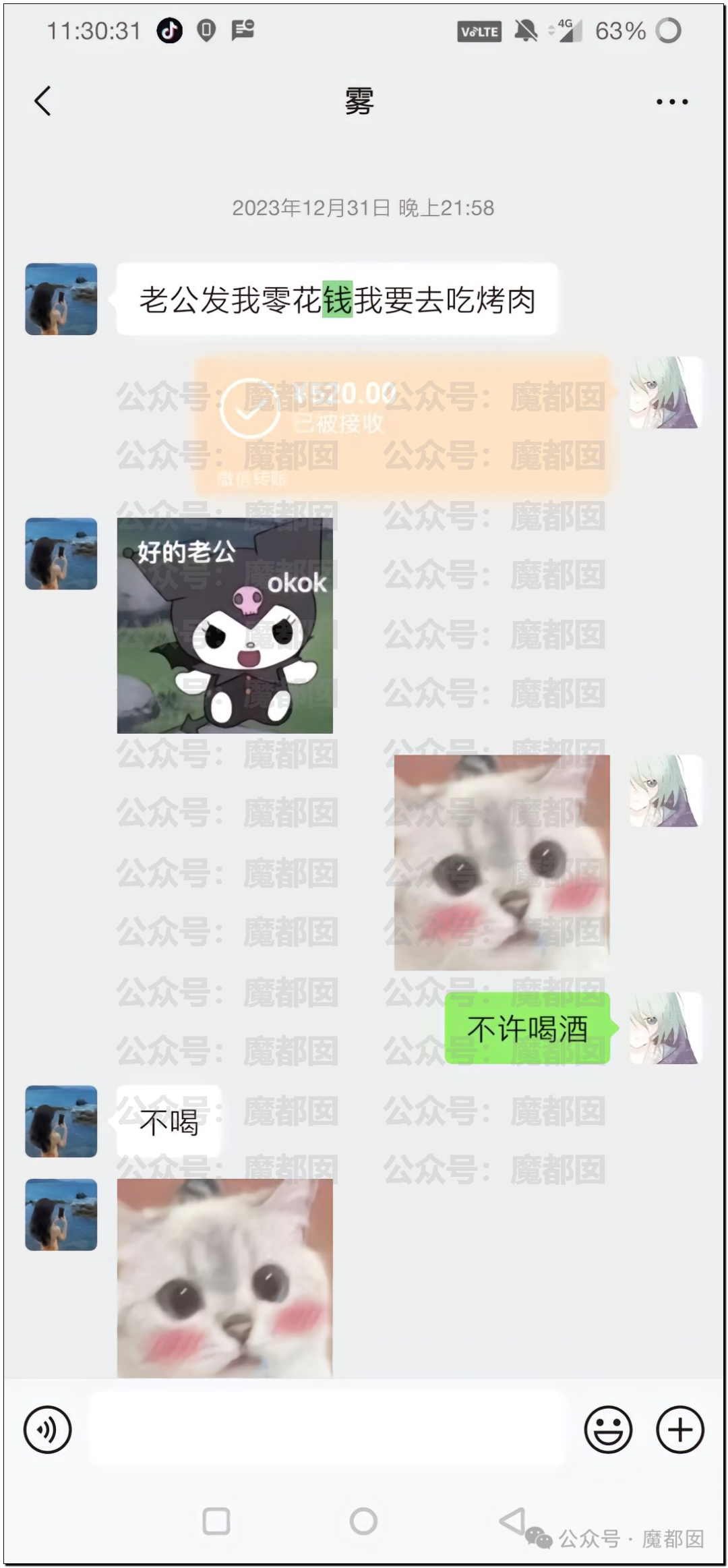The width and height of the screenshot is (728, 1568).
Task: Open recent apps square button
Action: click(216, 1521)
